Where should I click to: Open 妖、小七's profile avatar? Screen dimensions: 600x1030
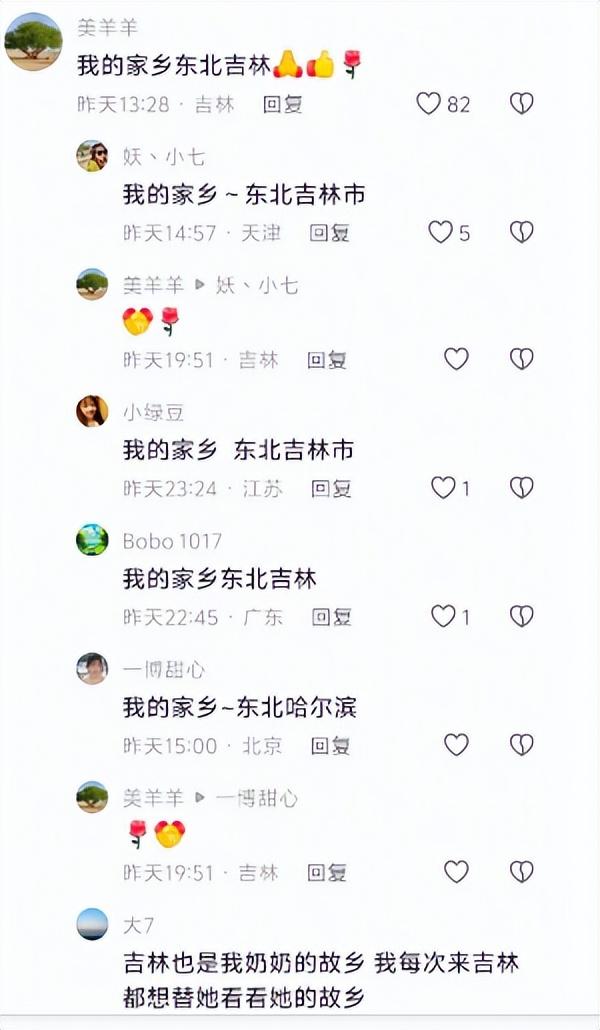click(92, 156)
